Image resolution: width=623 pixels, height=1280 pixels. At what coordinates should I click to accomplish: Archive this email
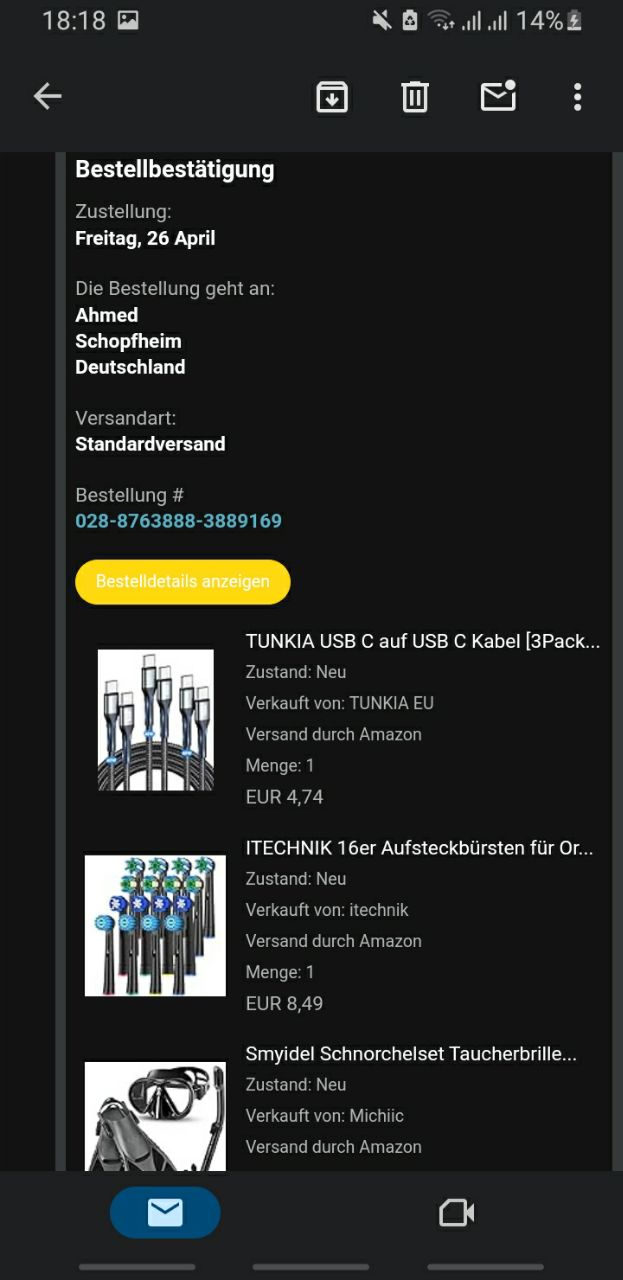(x=332, y=97)
